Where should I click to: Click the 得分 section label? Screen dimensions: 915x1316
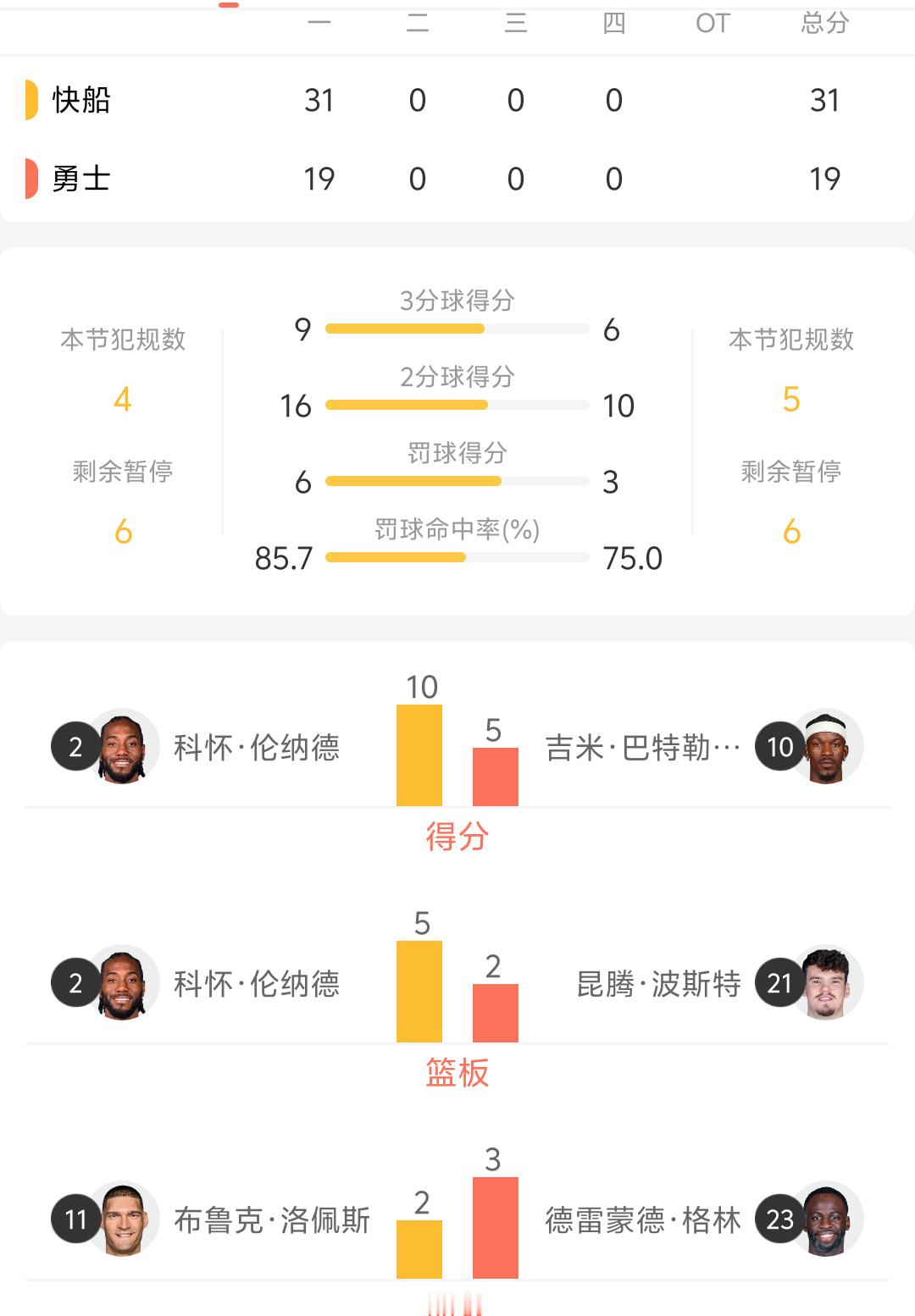pyautogui.click(x=457, y=838)
